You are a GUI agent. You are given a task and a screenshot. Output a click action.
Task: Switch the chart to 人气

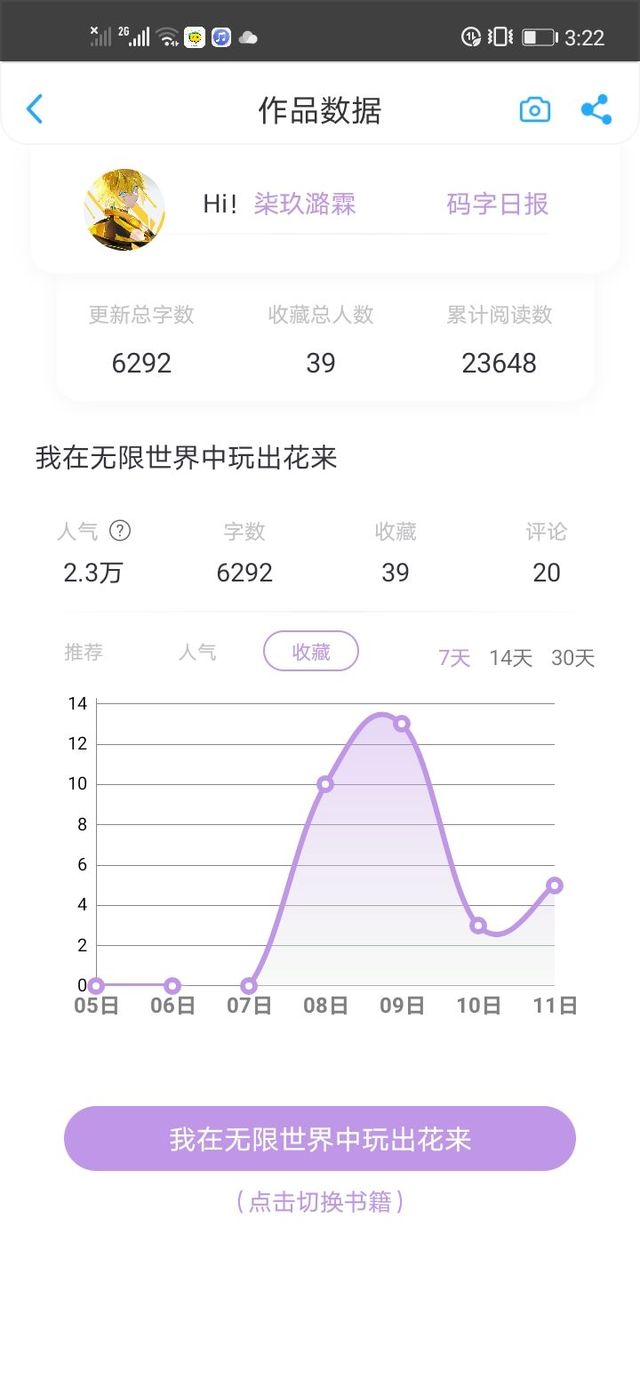pos(197,653)
